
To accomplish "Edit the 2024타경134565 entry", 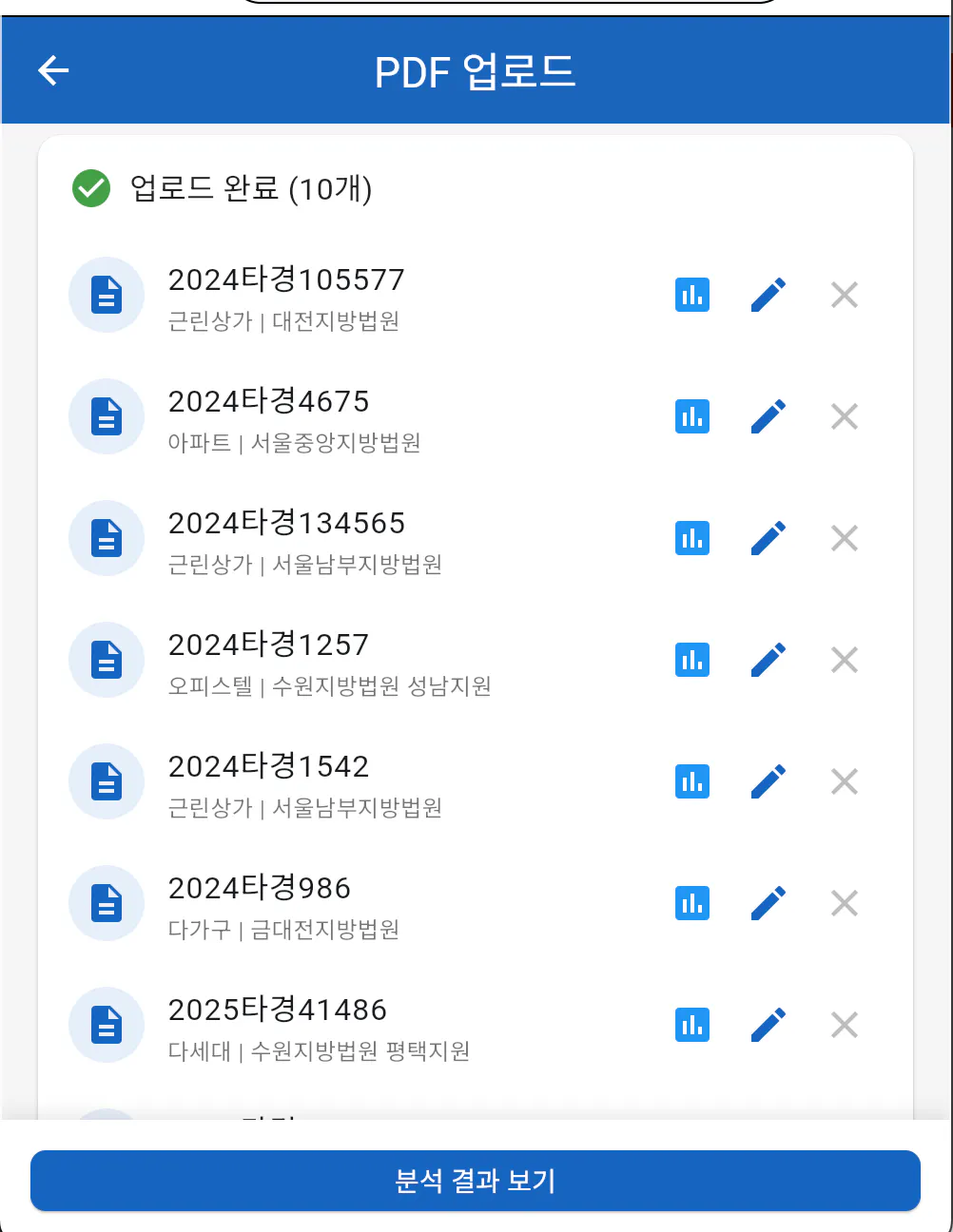I will [x=768, y=538].
